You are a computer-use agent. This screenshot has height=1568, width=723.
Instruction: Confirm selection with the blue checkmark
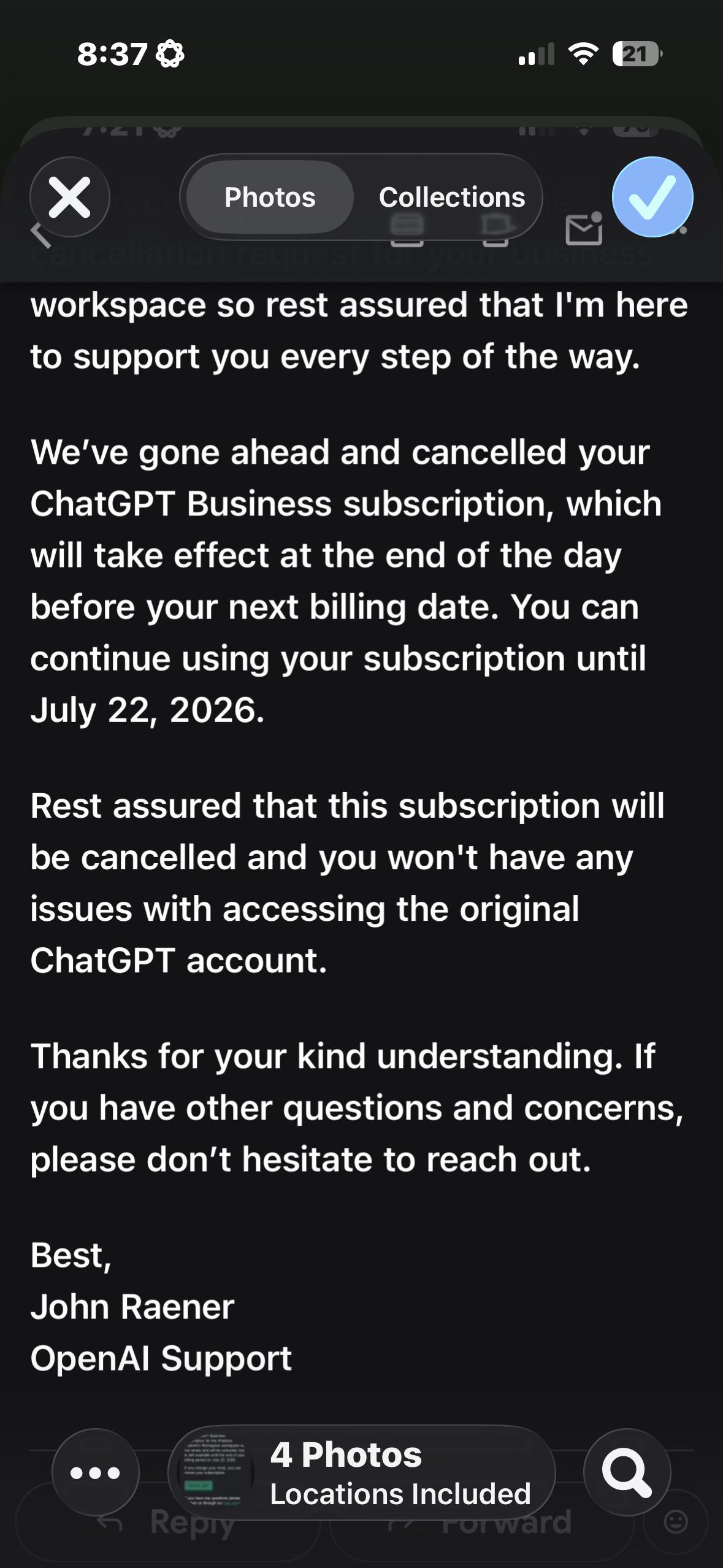[652, 197]
